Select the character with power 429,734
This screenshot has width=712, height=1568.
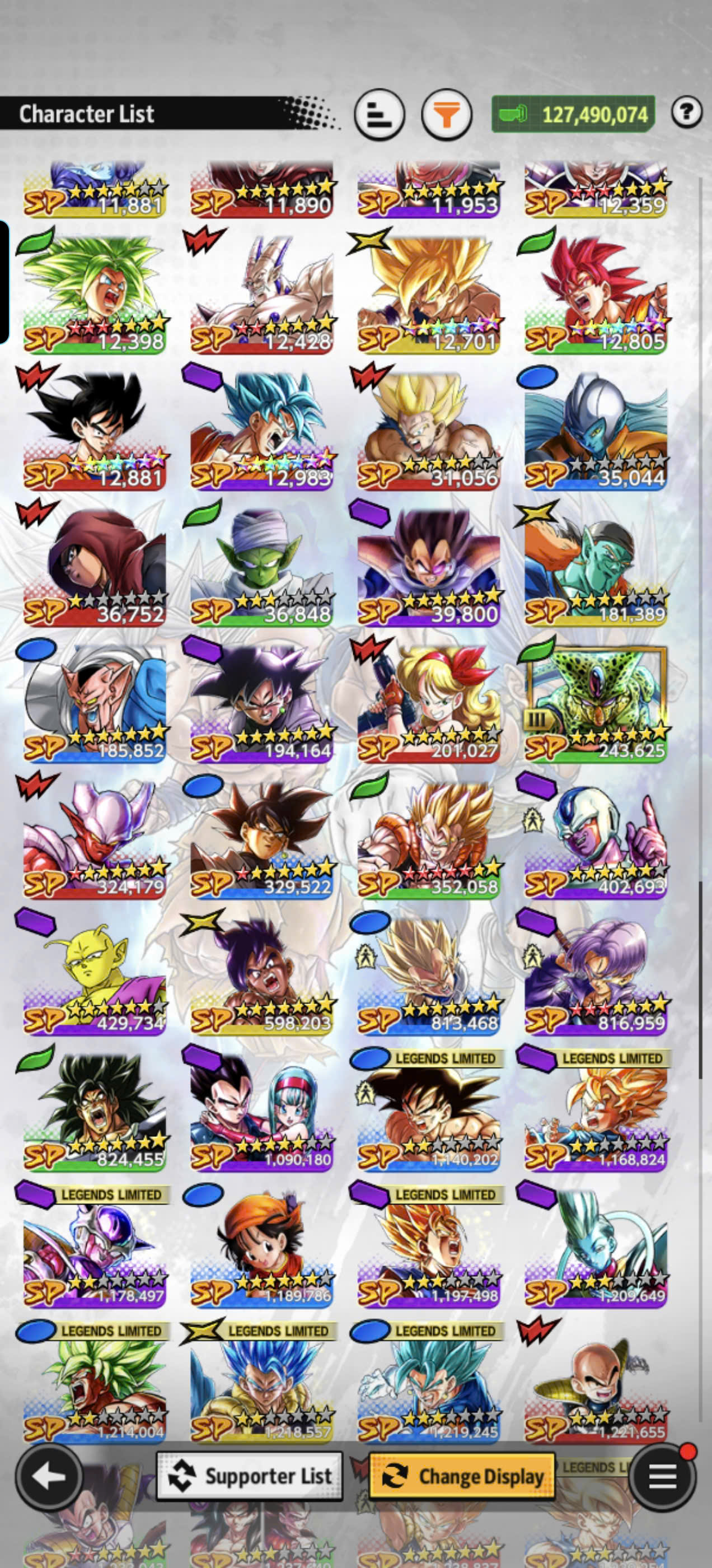coord(95,975)
